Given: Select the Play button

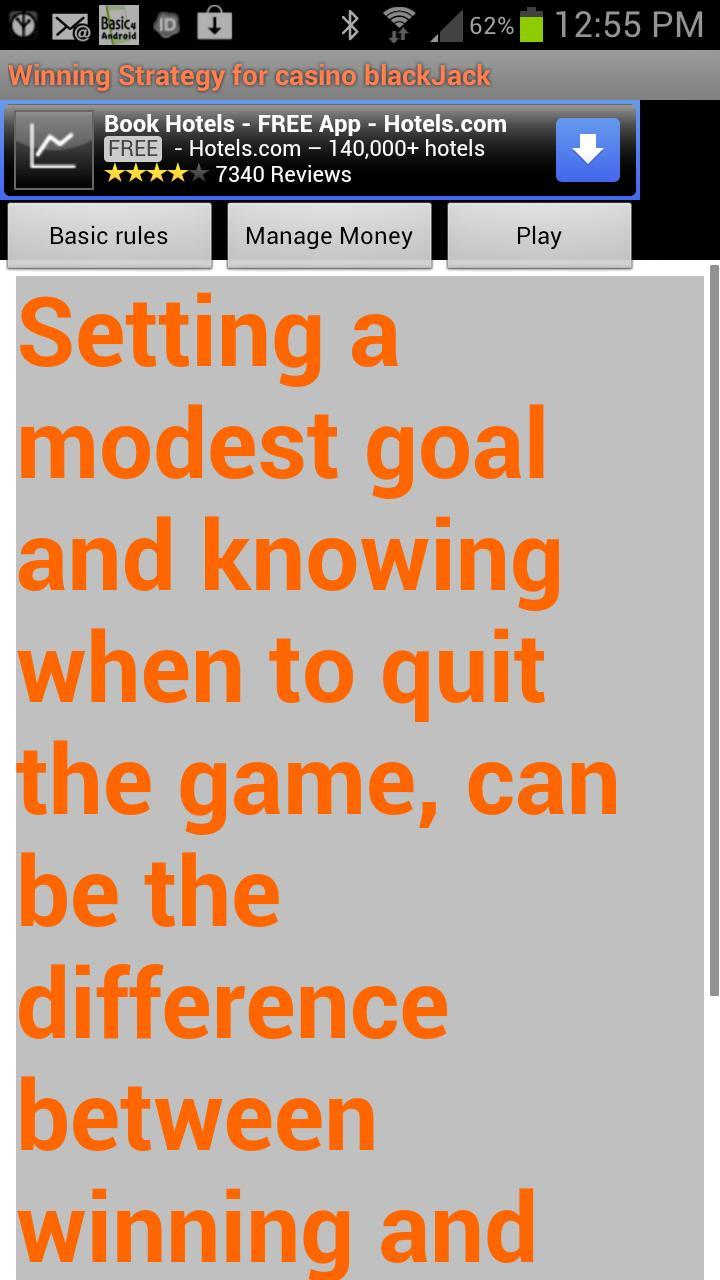Looking at the screenshot, I should 539,236.
